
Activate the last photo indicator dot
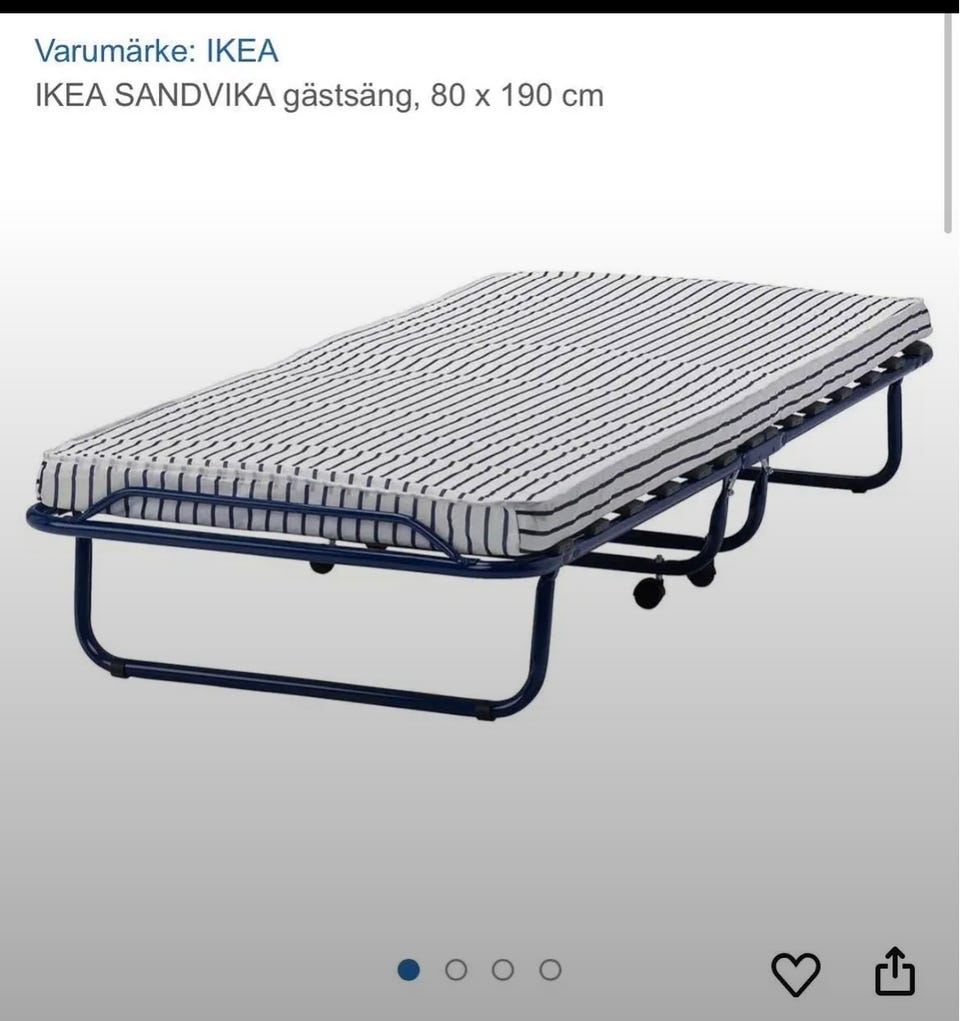point(548,967)
